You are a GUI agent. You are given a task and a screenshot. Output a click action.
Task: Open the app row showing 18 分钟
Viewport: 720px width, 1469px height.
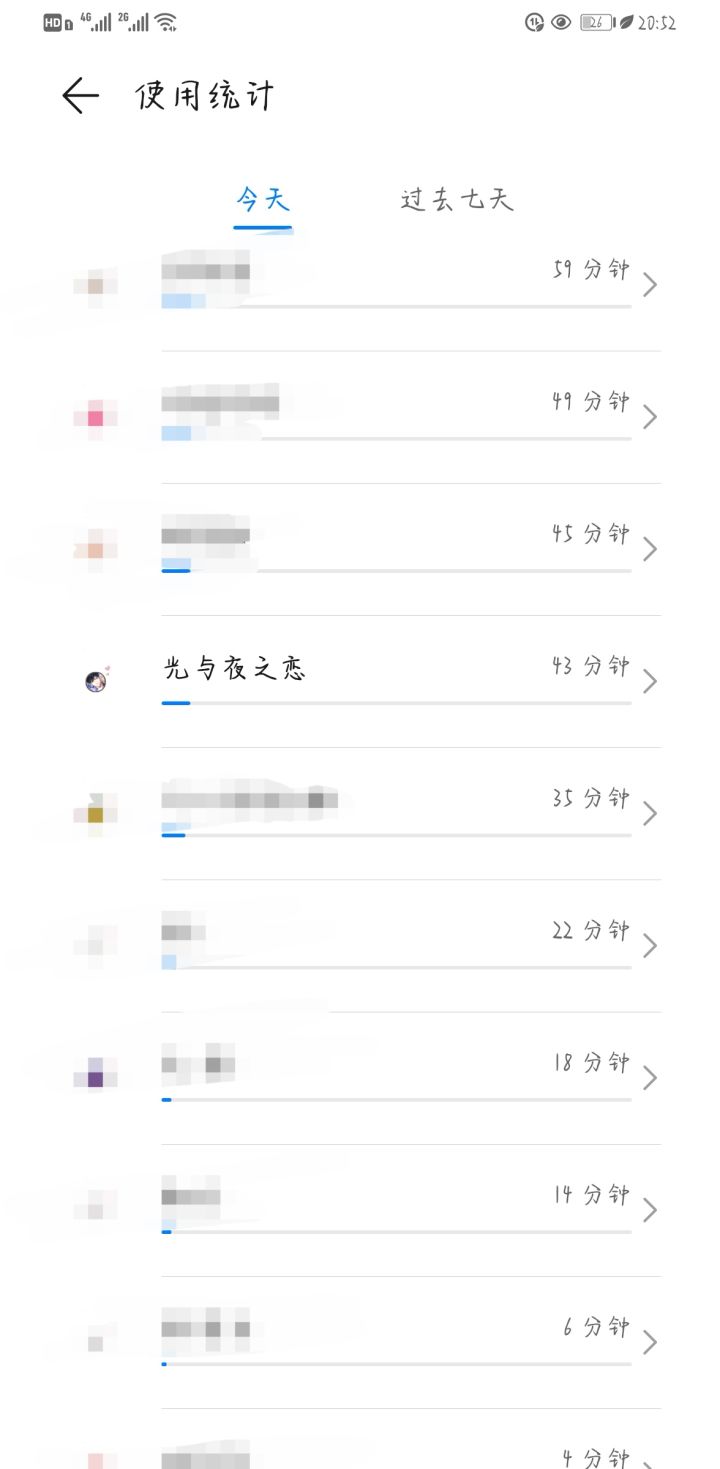click(x=360, y=1078)
